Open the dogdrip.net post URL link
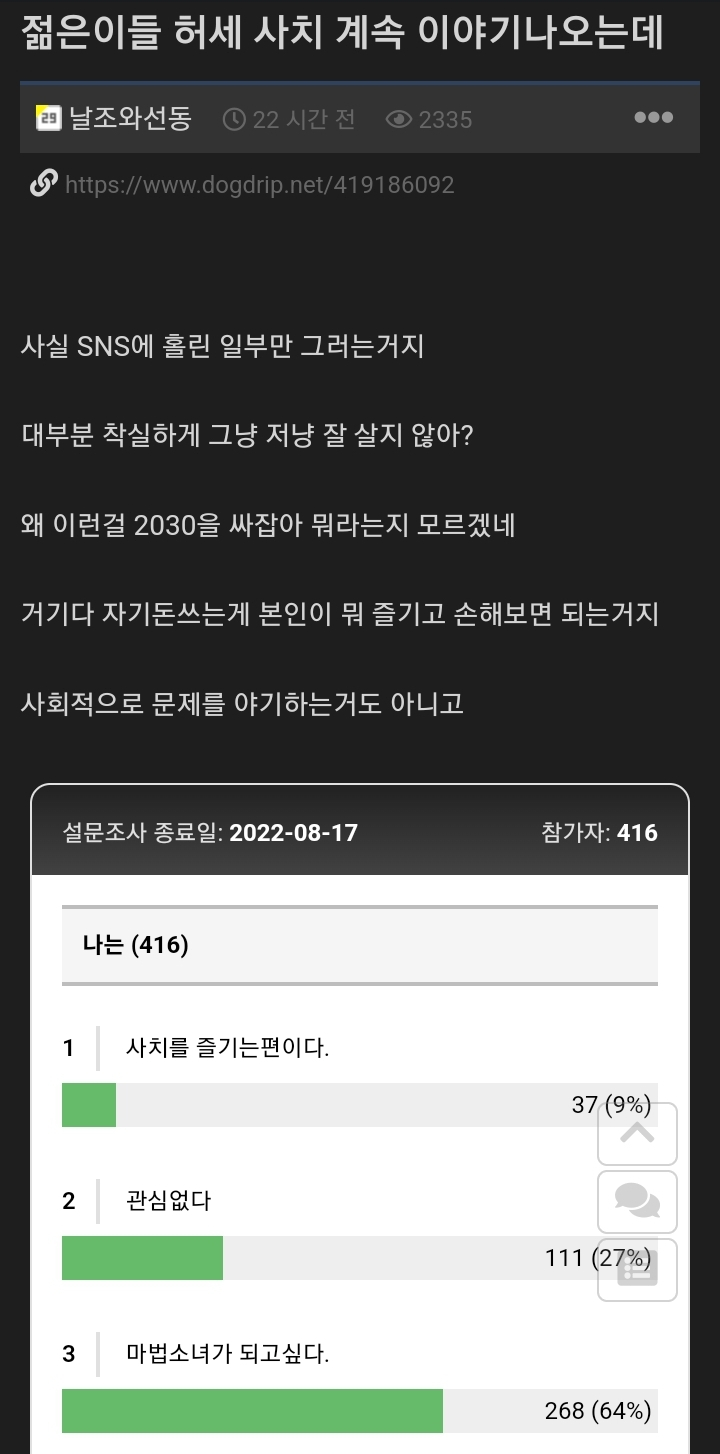The height and width of the screenshot is (1454, 720). pyautogui.click(x=259, y=185)
